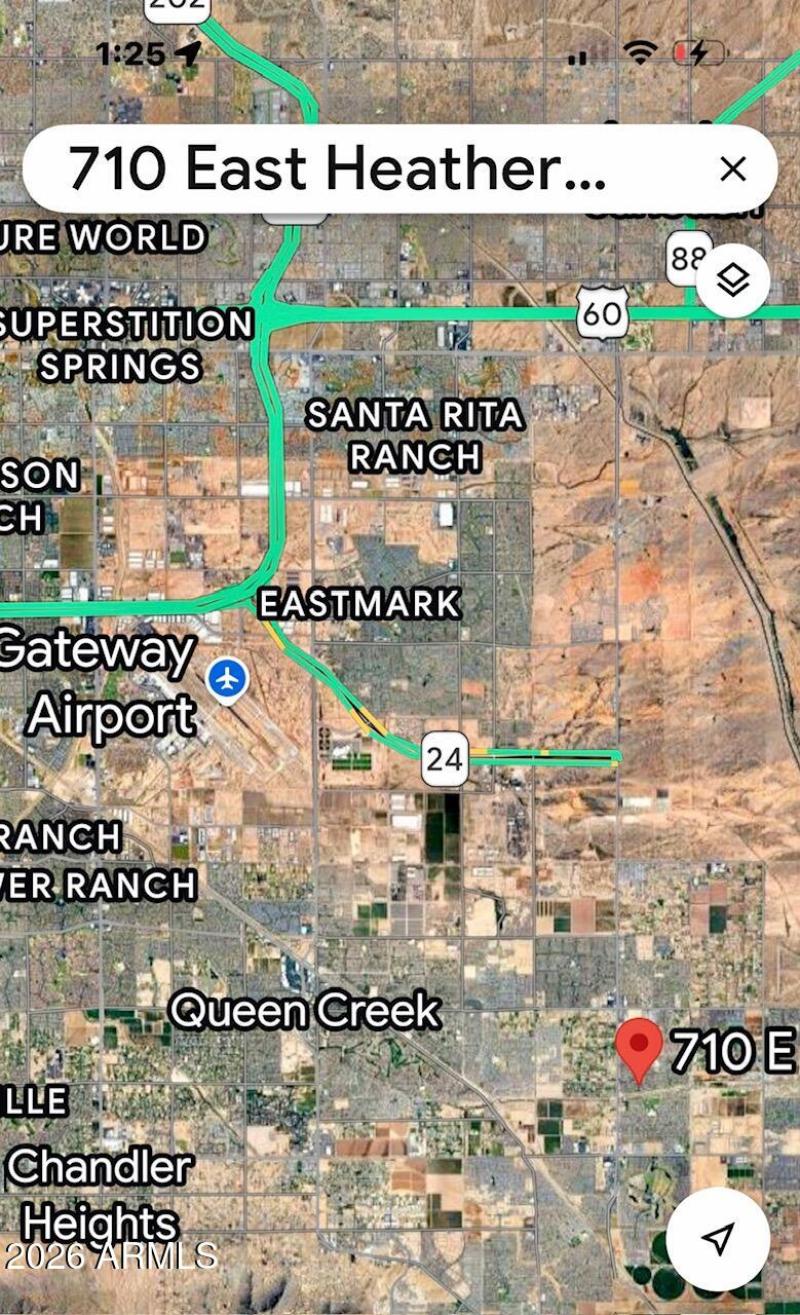This screenshot has width=800, height=1315.
Task: Center map on my current location
Action: [x=718, y=1239]
